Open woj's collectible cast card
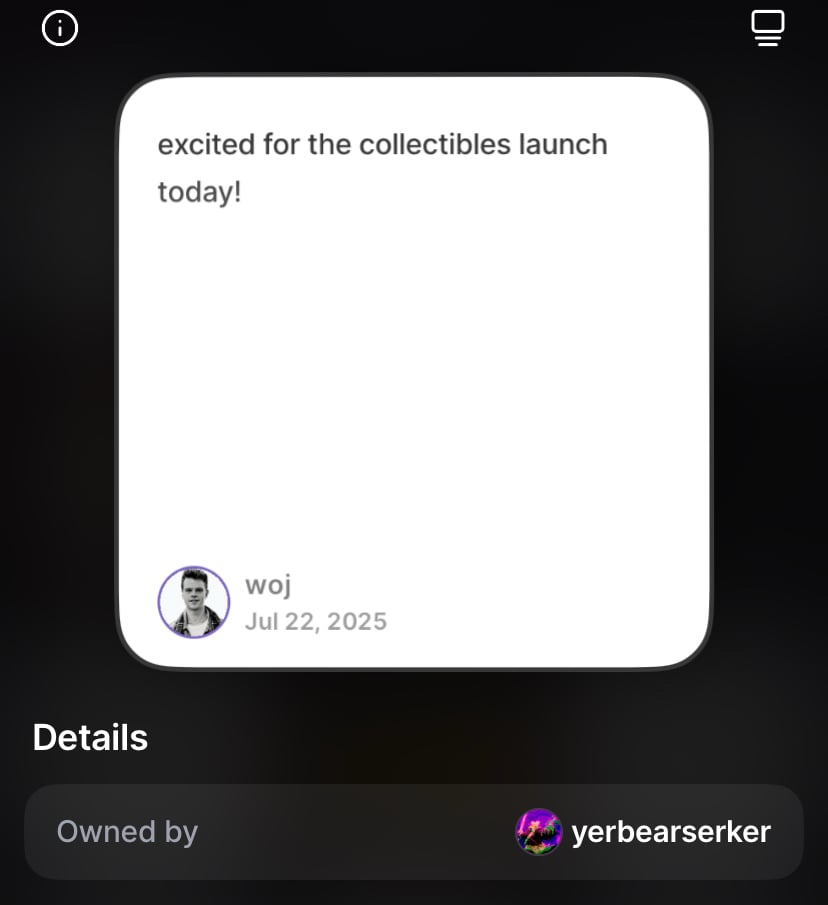Screen dimensions: 828x905 414,372
